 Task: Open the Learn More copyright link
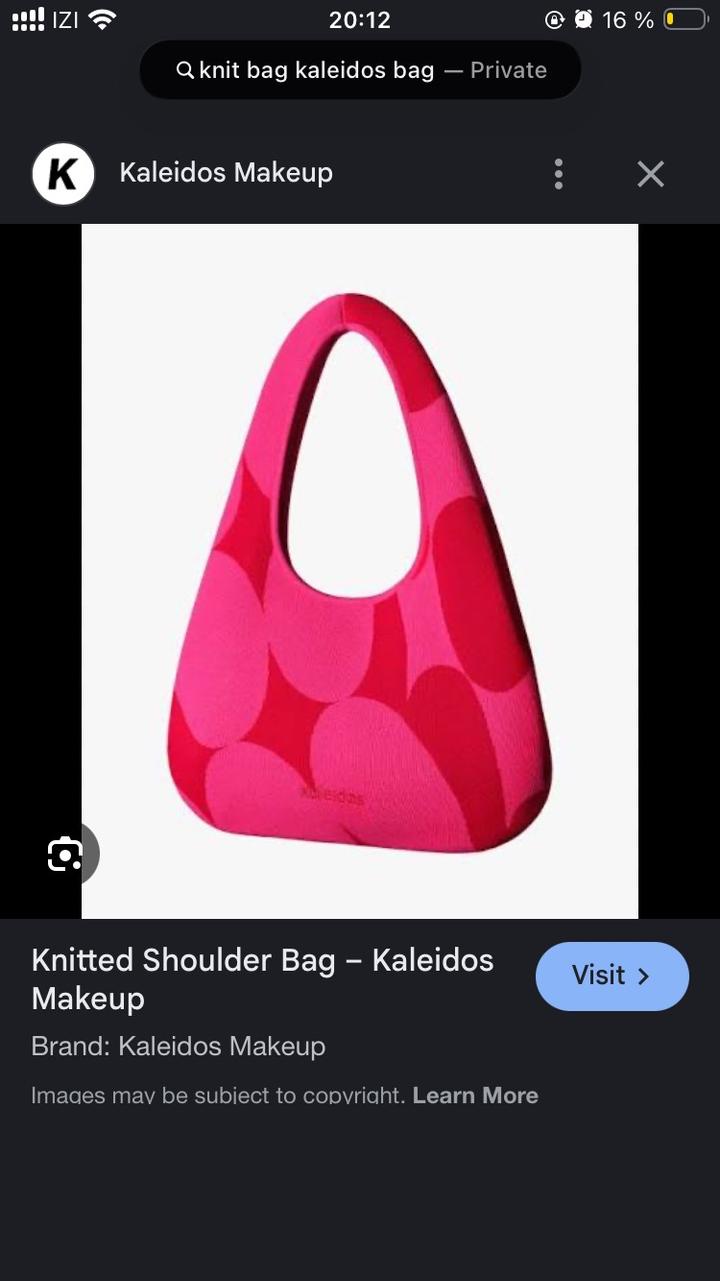tap(475, 1095)
